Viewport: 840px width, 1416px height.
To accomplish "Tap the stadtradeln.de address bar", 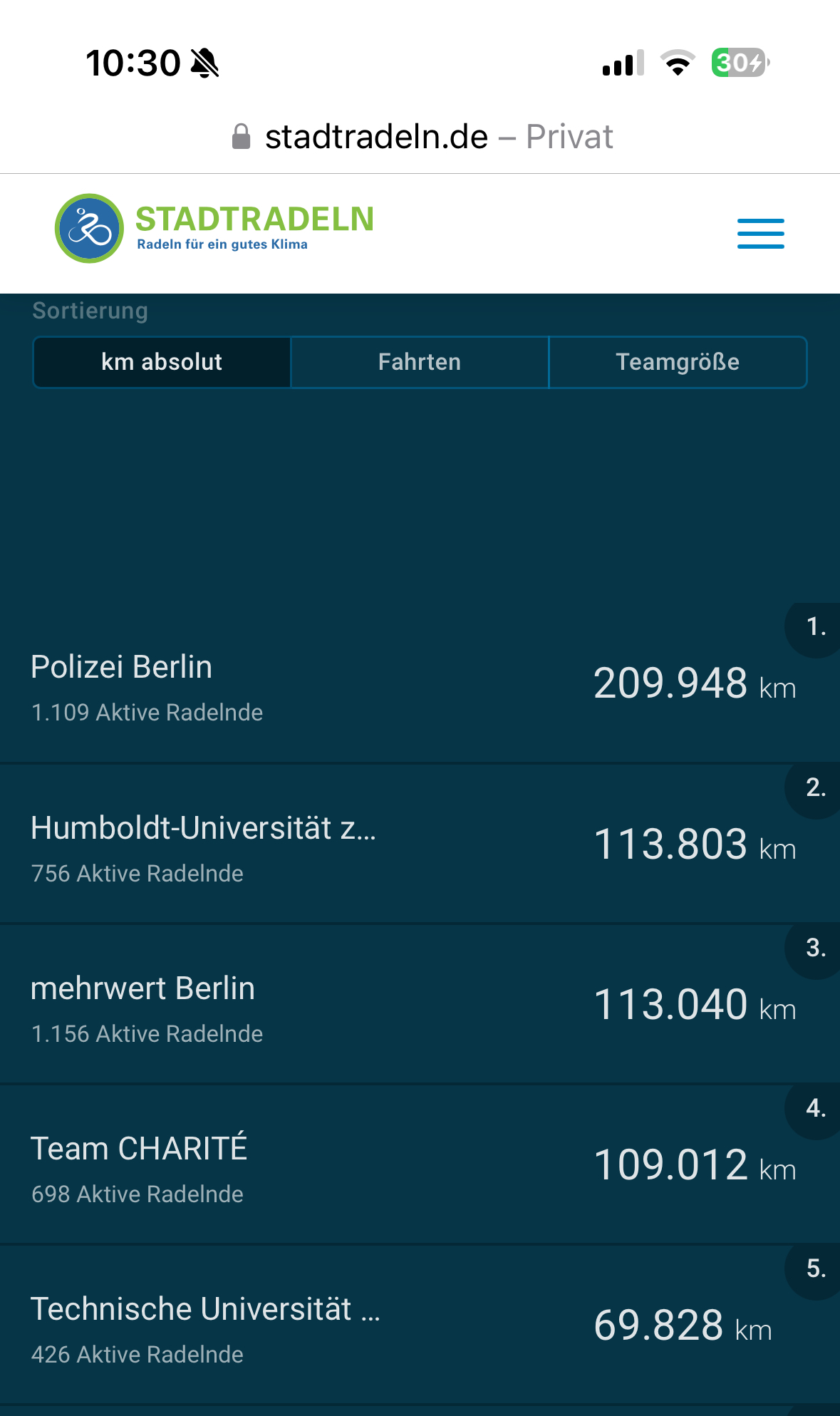I will point(422,136).
